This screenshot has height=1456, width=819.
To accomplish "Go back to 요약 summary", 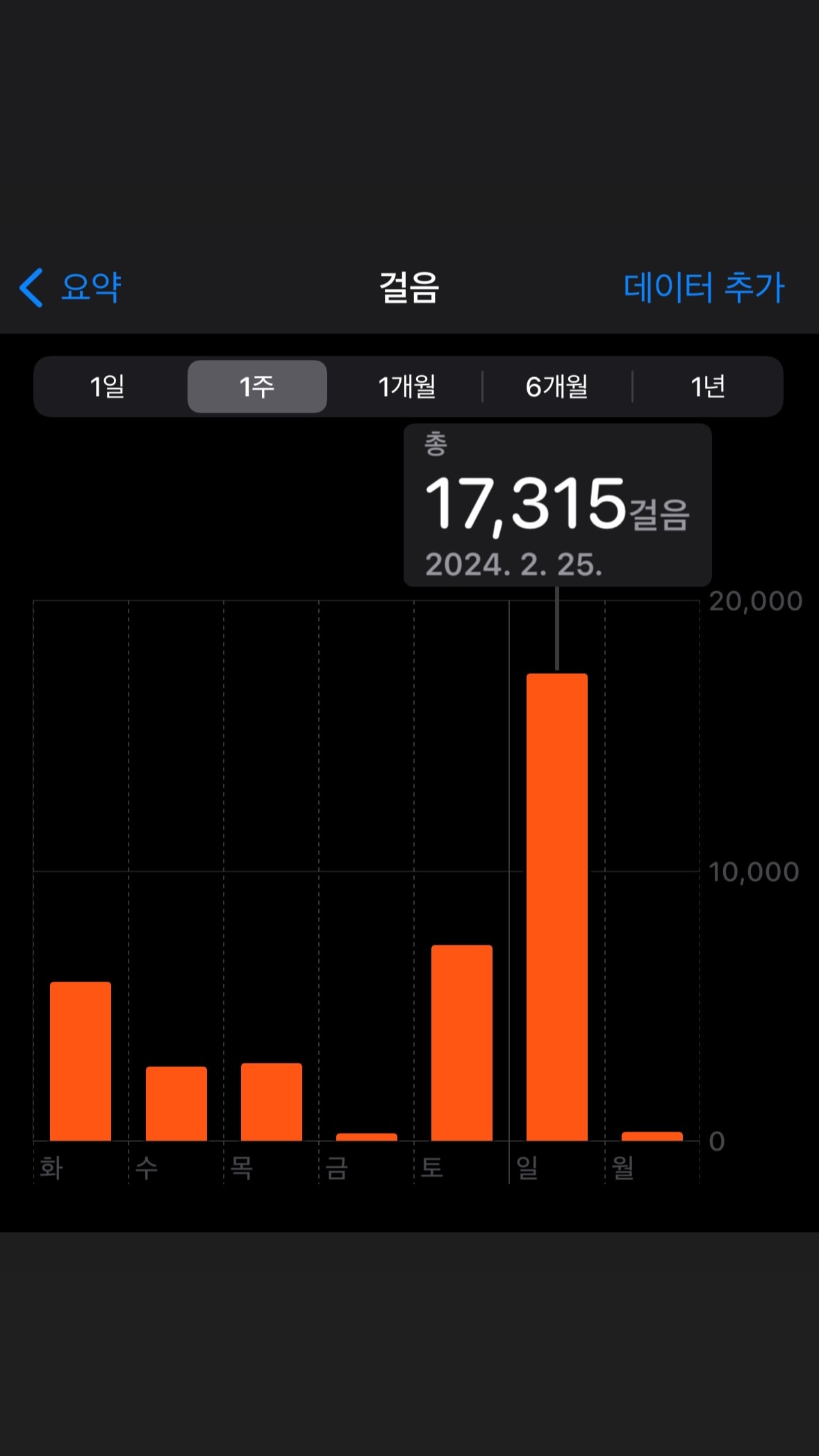I will tap(71, 288).
